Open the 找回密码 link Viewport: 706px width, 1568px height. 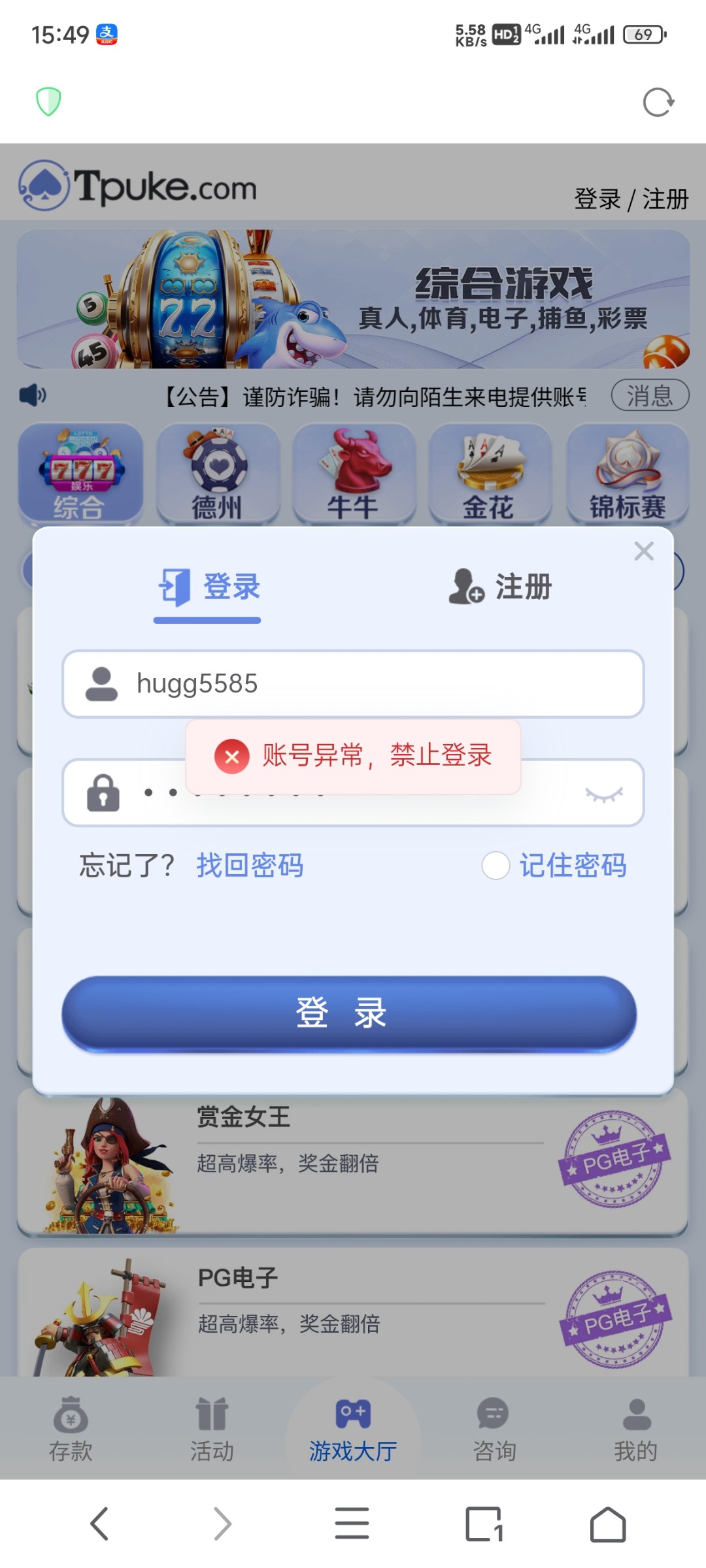[x=250, y=866]
